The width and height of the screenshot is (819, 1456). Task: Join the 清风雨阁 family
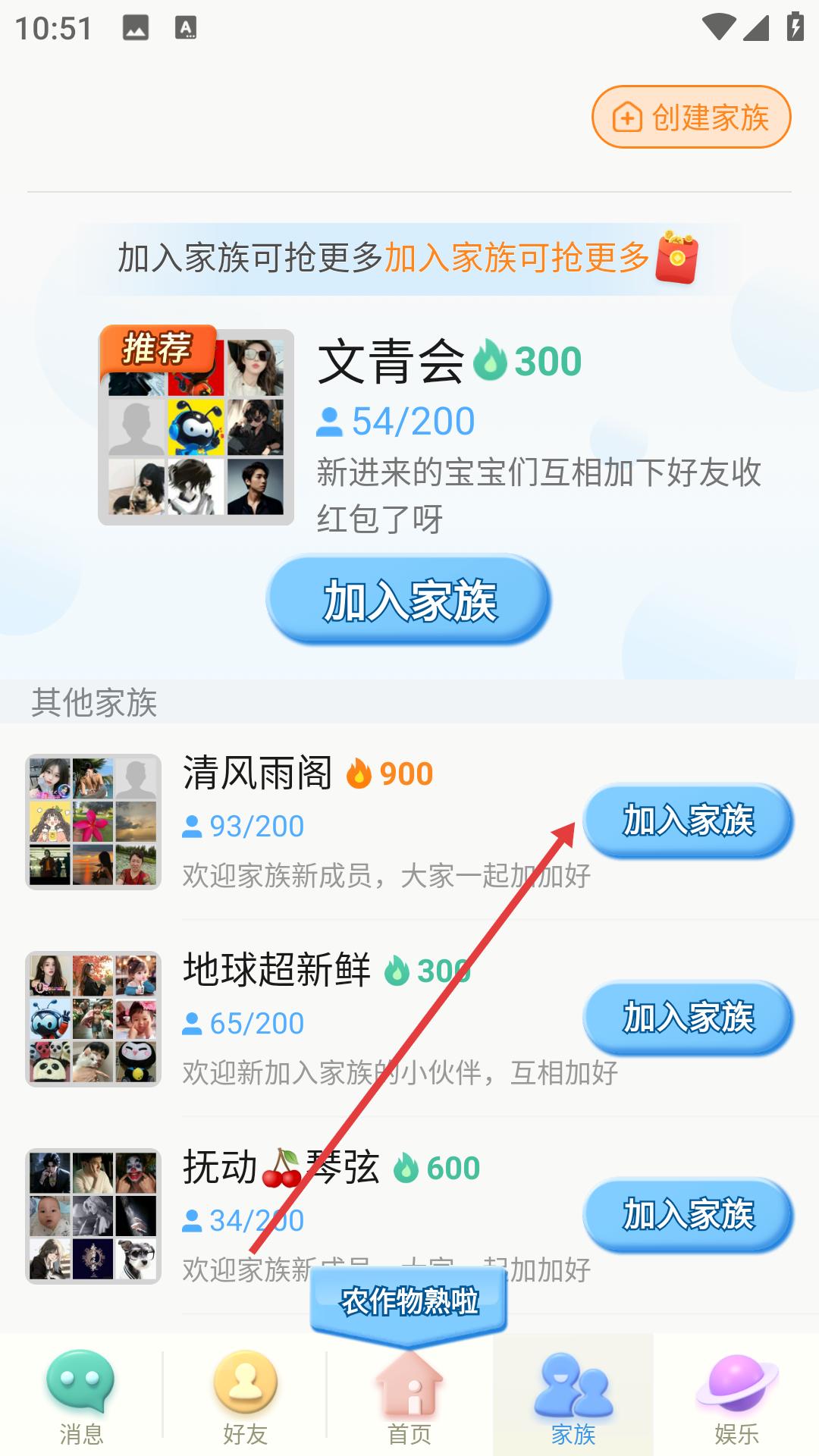point(688,821)
